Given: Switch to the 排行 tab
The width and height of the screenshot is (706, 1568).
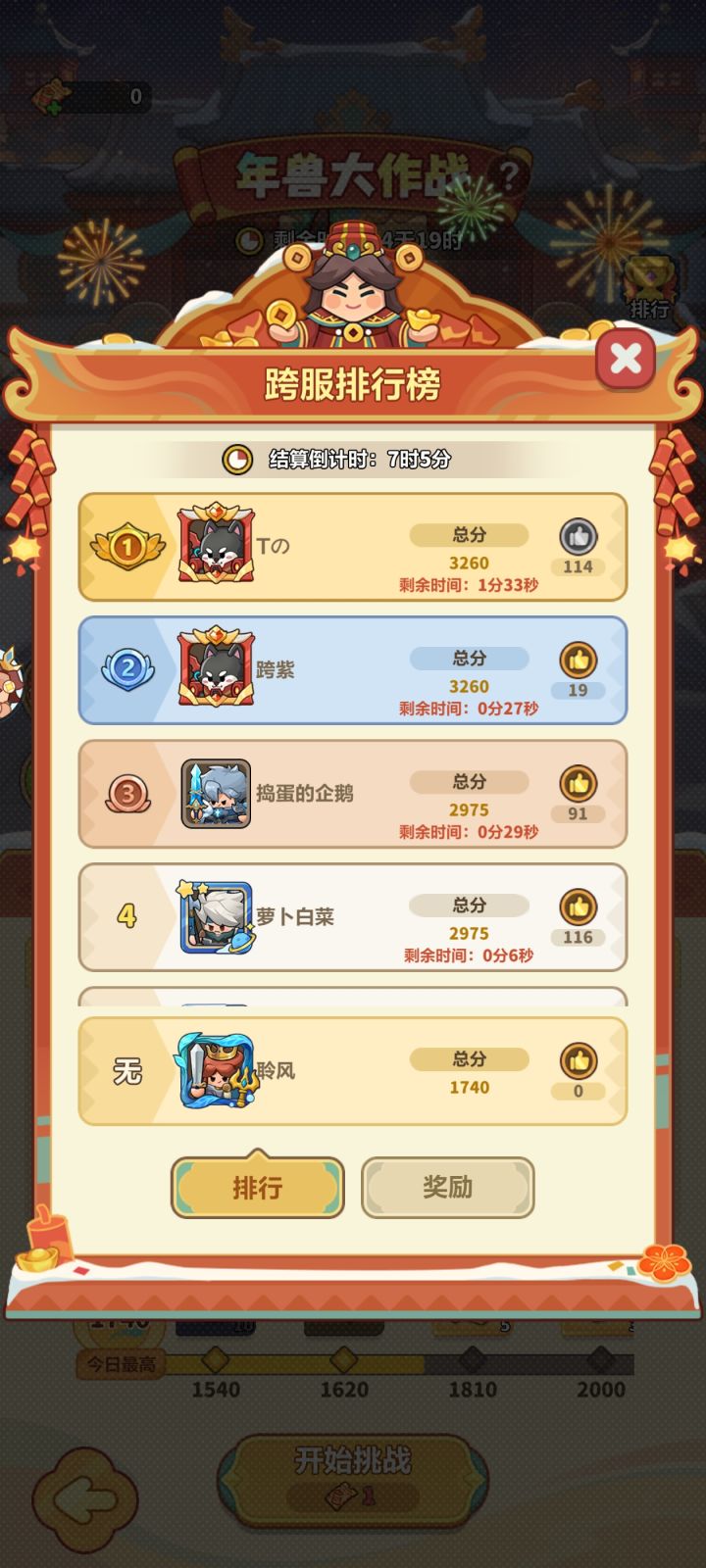Looking at the screenshot, I should tap(257, 1187).
